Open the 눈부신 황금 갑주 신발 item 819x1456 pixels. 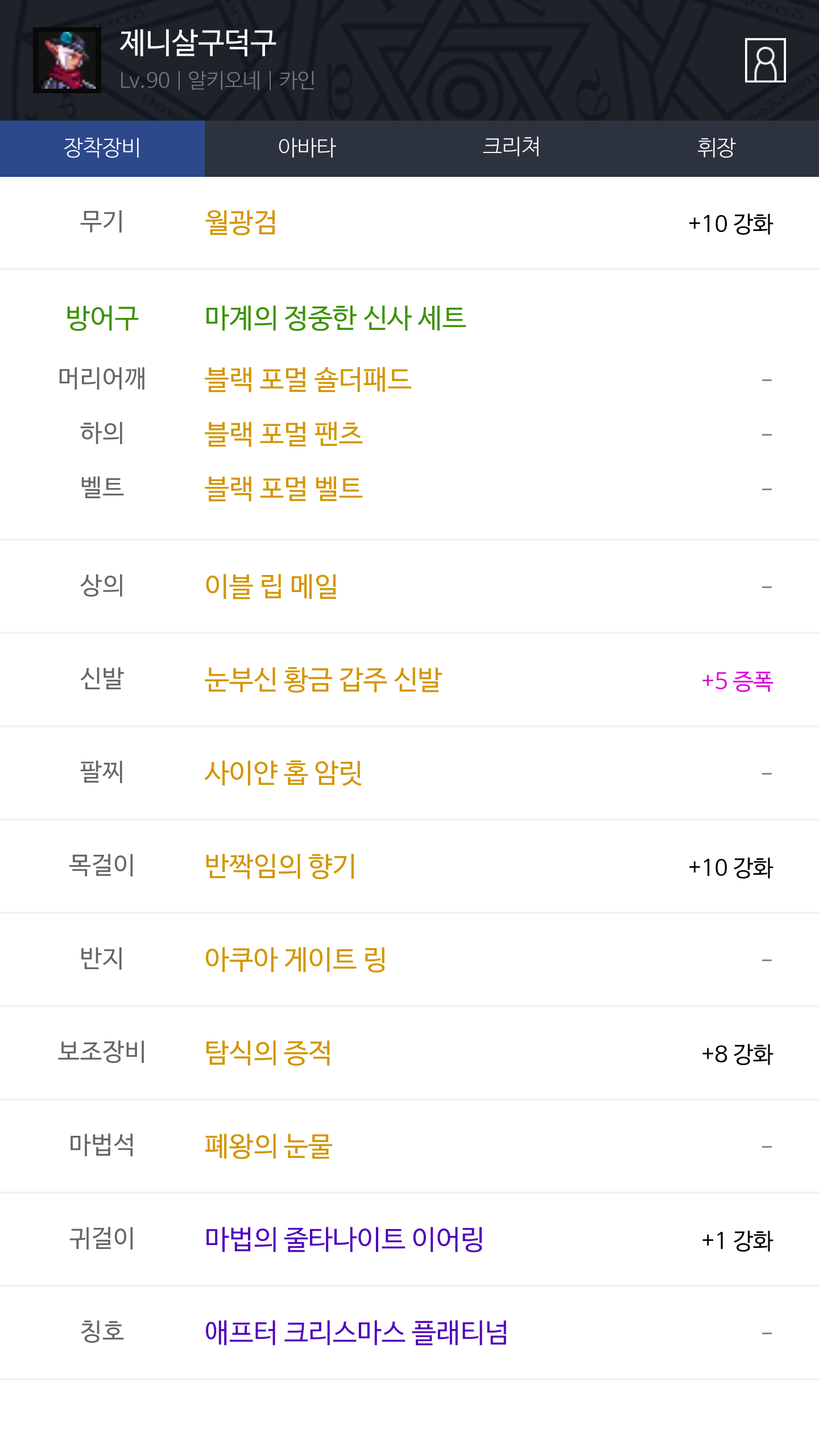tap(323, 680)
